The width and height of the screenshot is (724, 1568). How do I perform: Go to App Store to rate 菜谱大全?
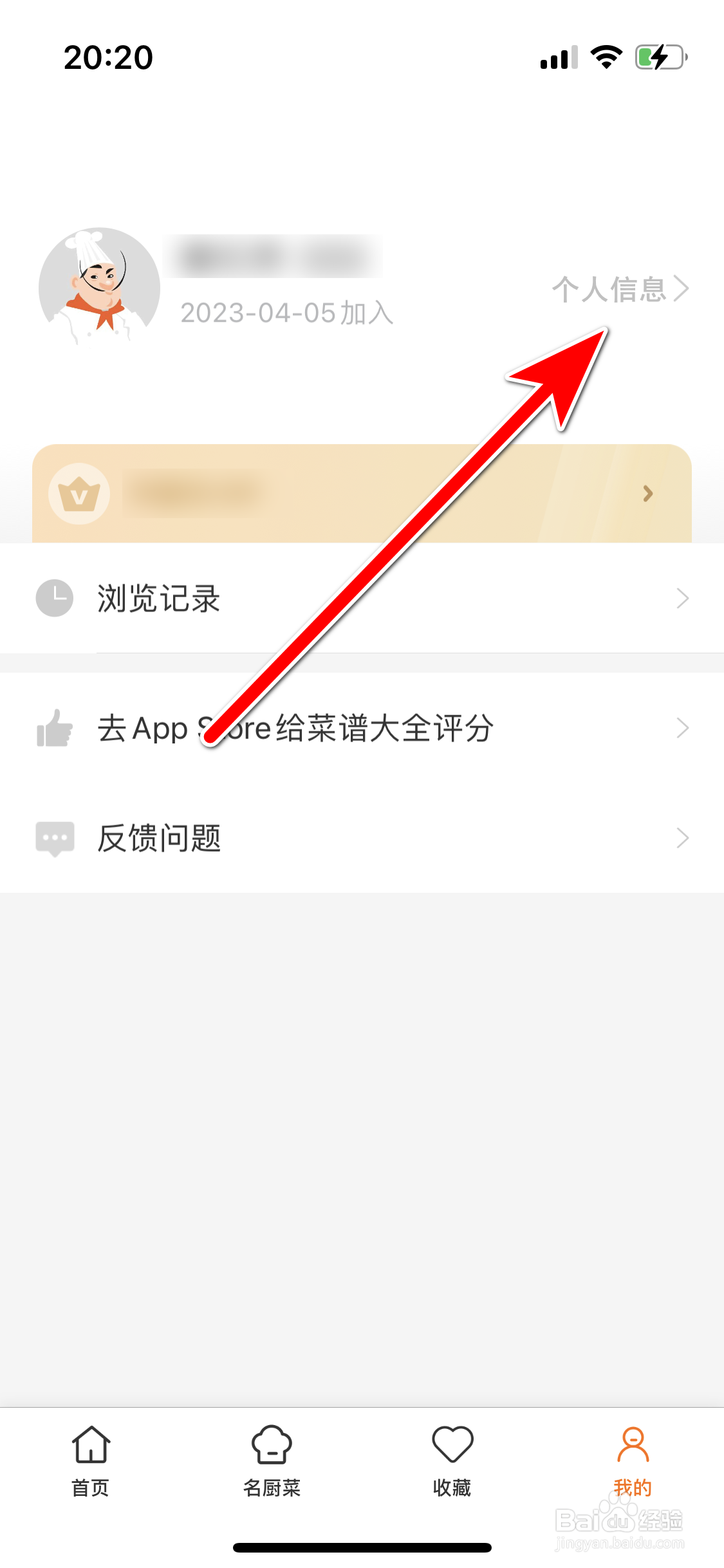coord(296,727)
